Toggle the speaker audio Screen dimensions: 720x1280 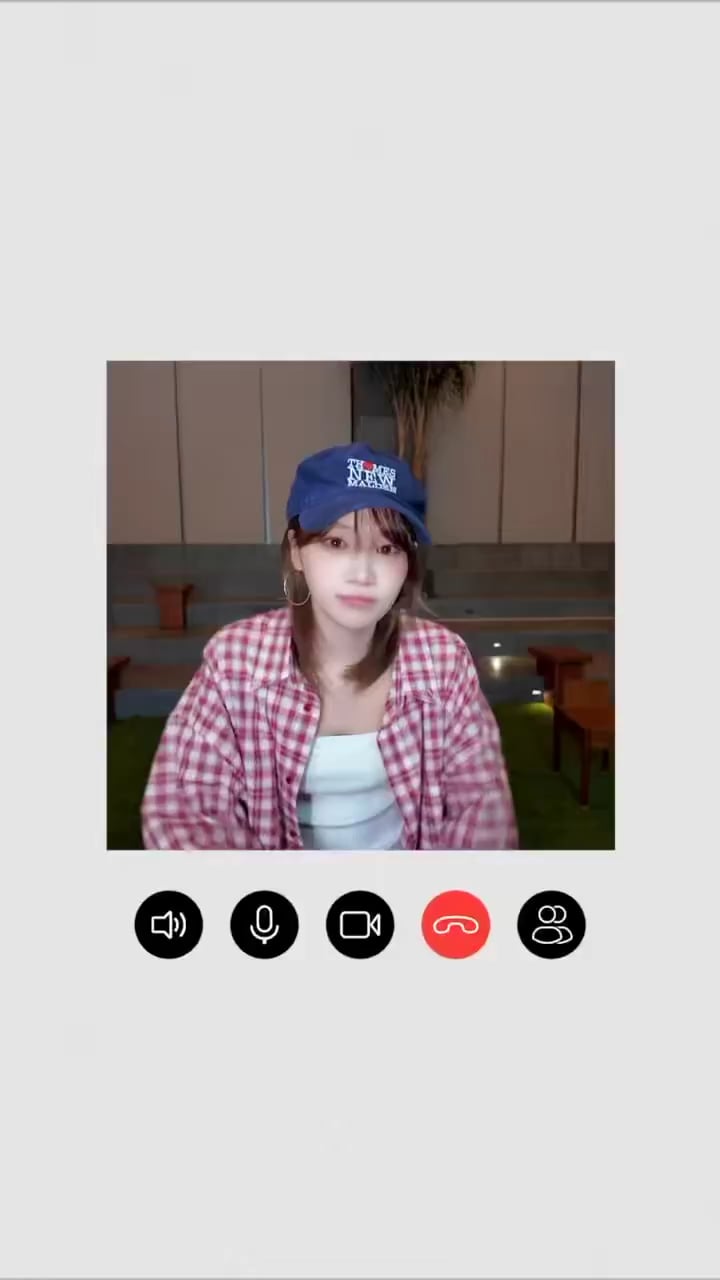(168, 924)
